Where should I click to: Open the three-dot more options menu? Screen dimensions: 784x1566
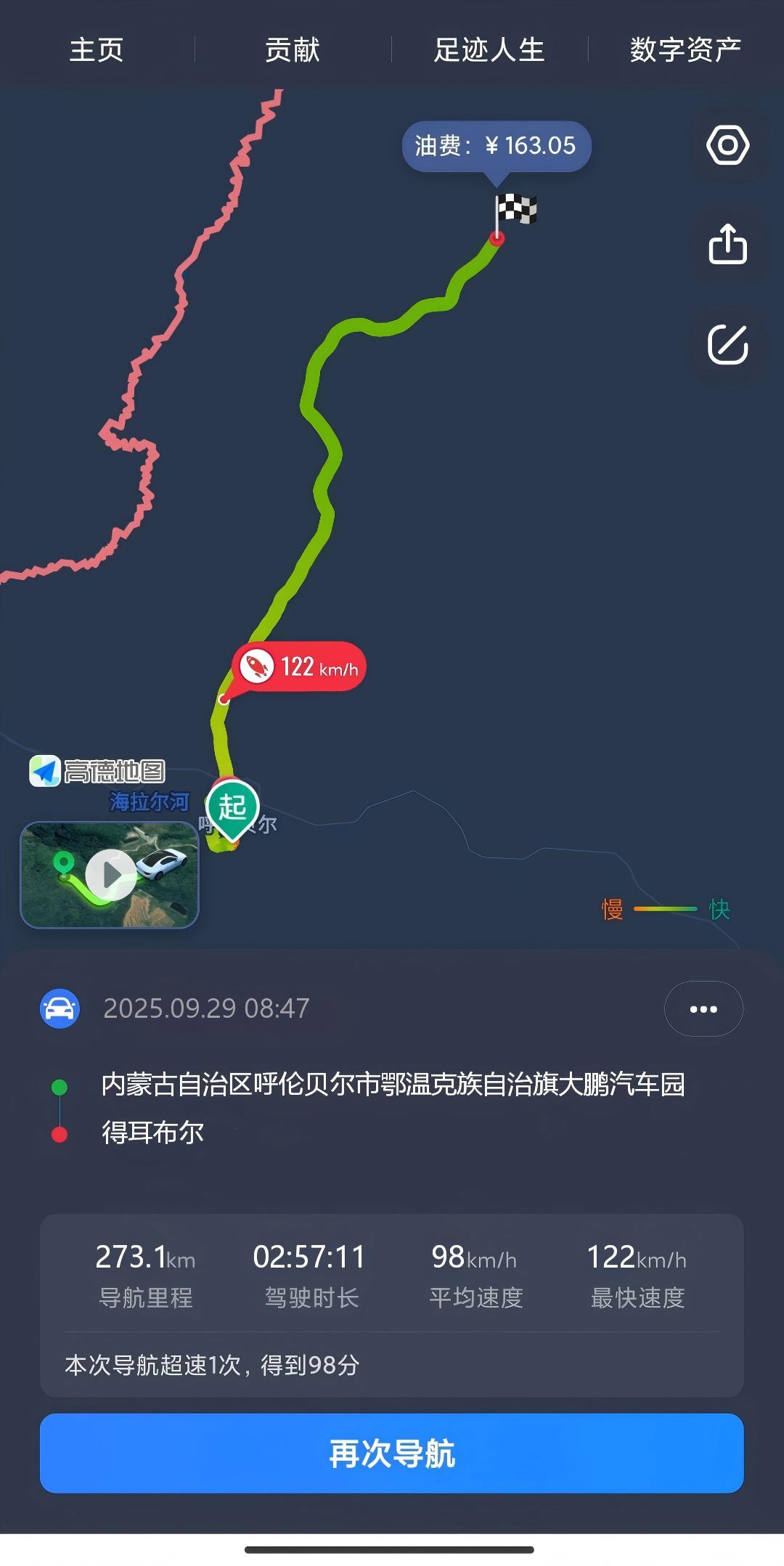coord(703,1008)
